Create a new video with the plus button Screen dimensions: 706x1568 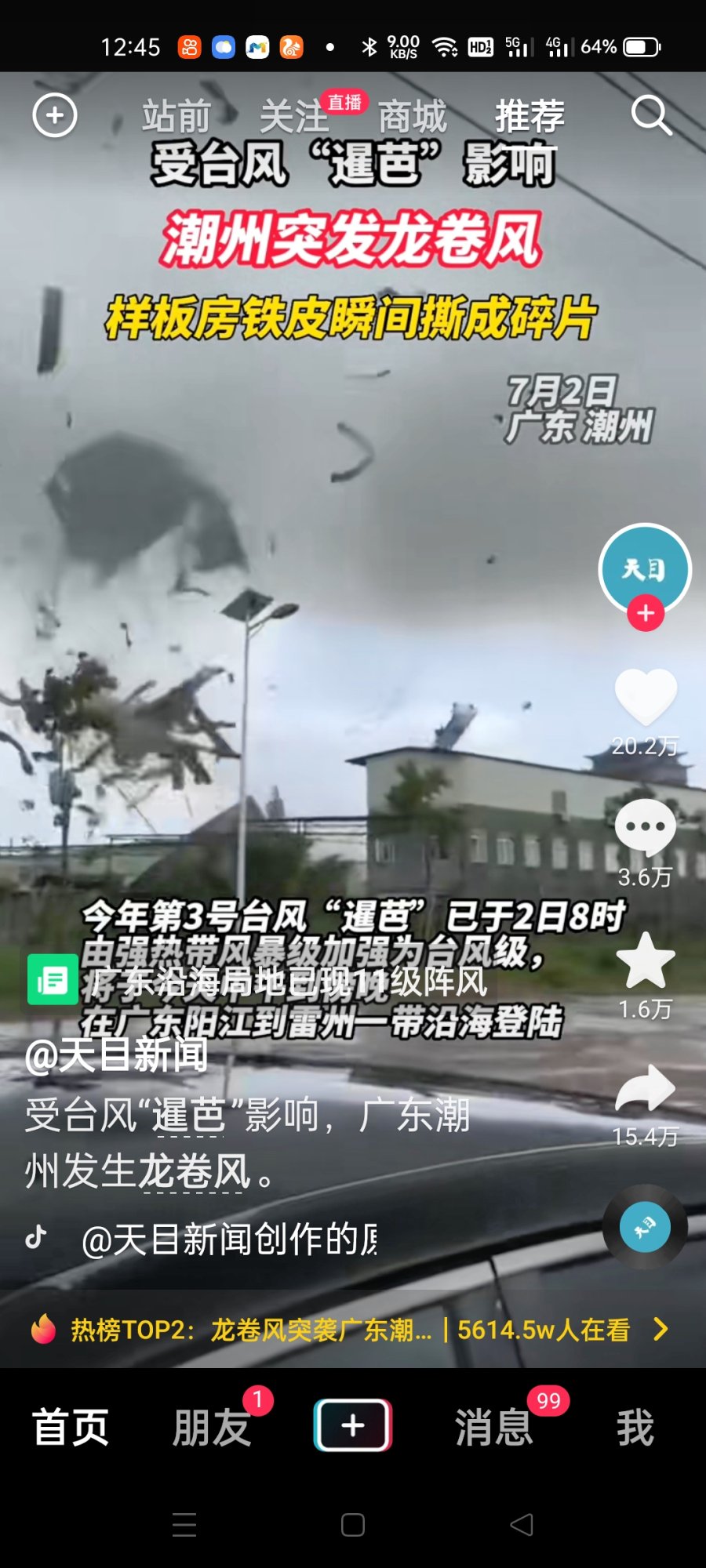353,1425
